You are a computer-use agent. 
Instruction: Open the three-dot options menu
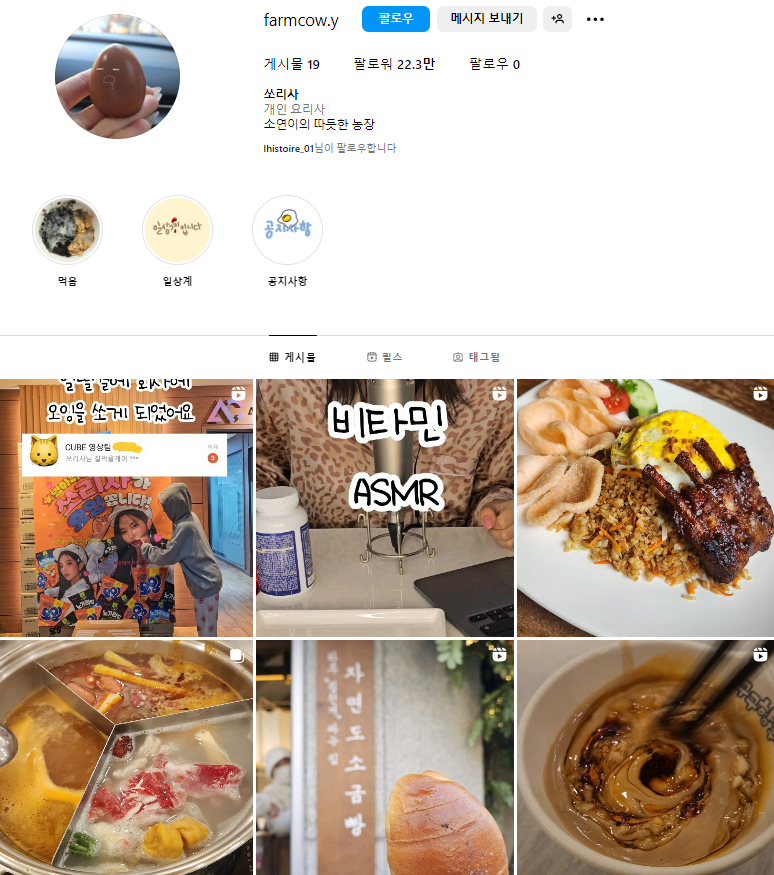(x=595, y=19)
